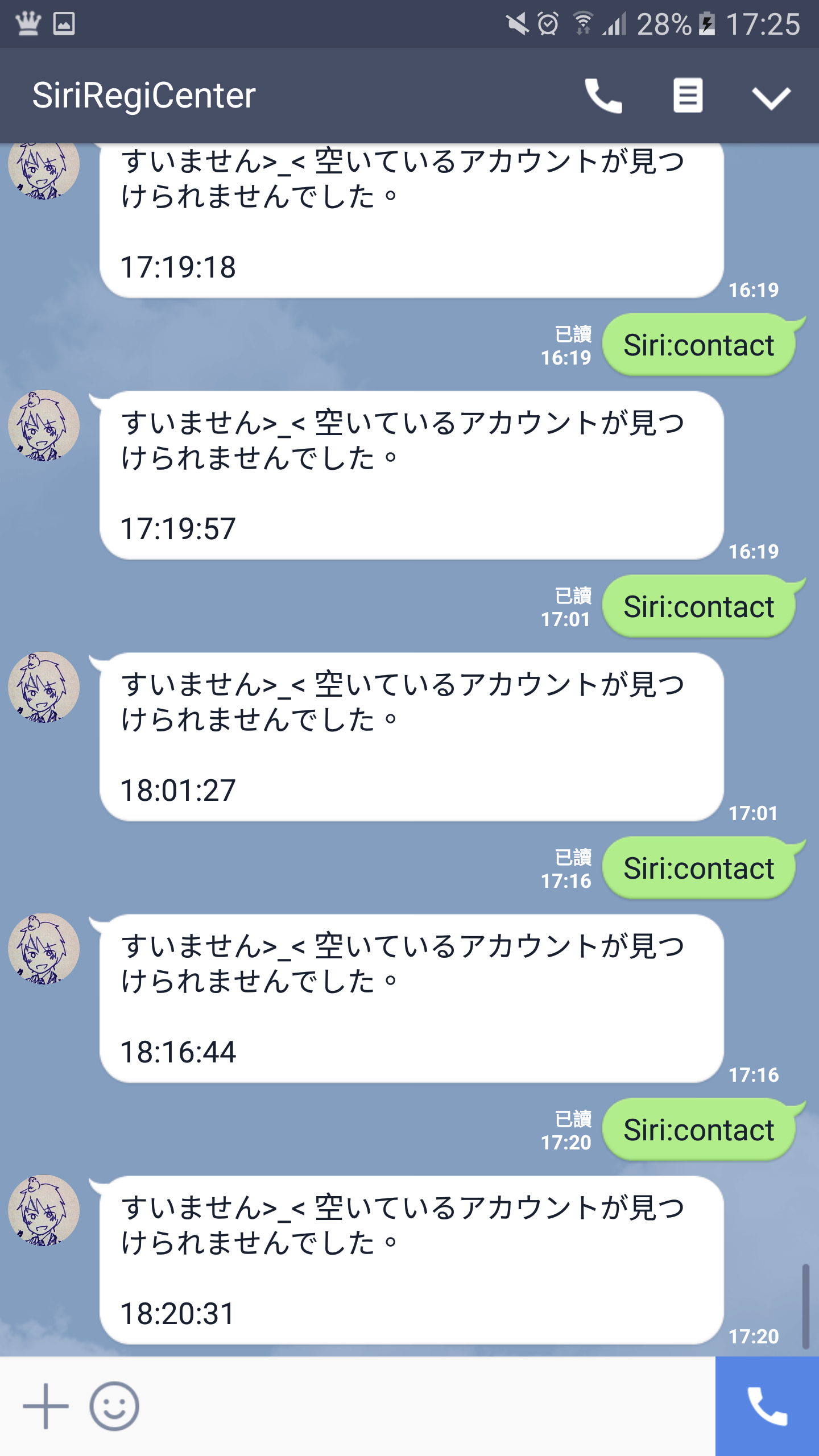Open sender avatar beside the 18:01:27 message
This screenshot has width=819, height=1456.
pyautogui.click(x=44, y=687)
